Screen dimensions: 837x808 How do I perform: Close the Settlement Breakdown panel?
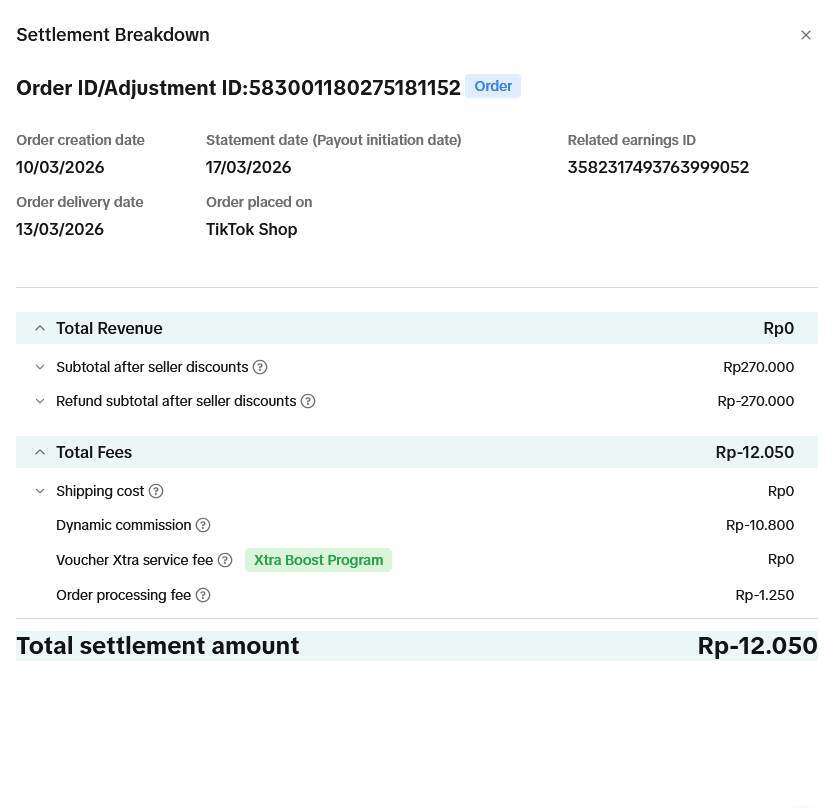pos(806,35)
